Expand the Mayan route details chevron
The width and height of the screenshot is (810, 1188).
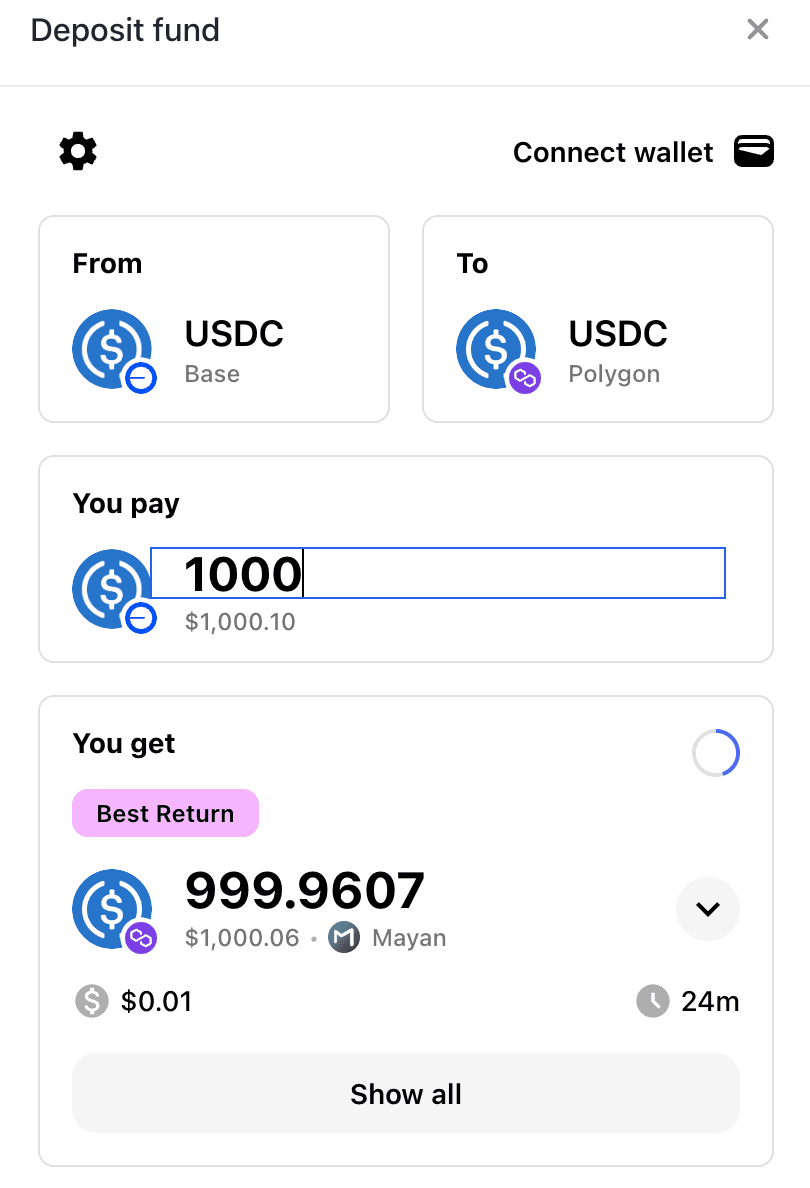(707, 909)
